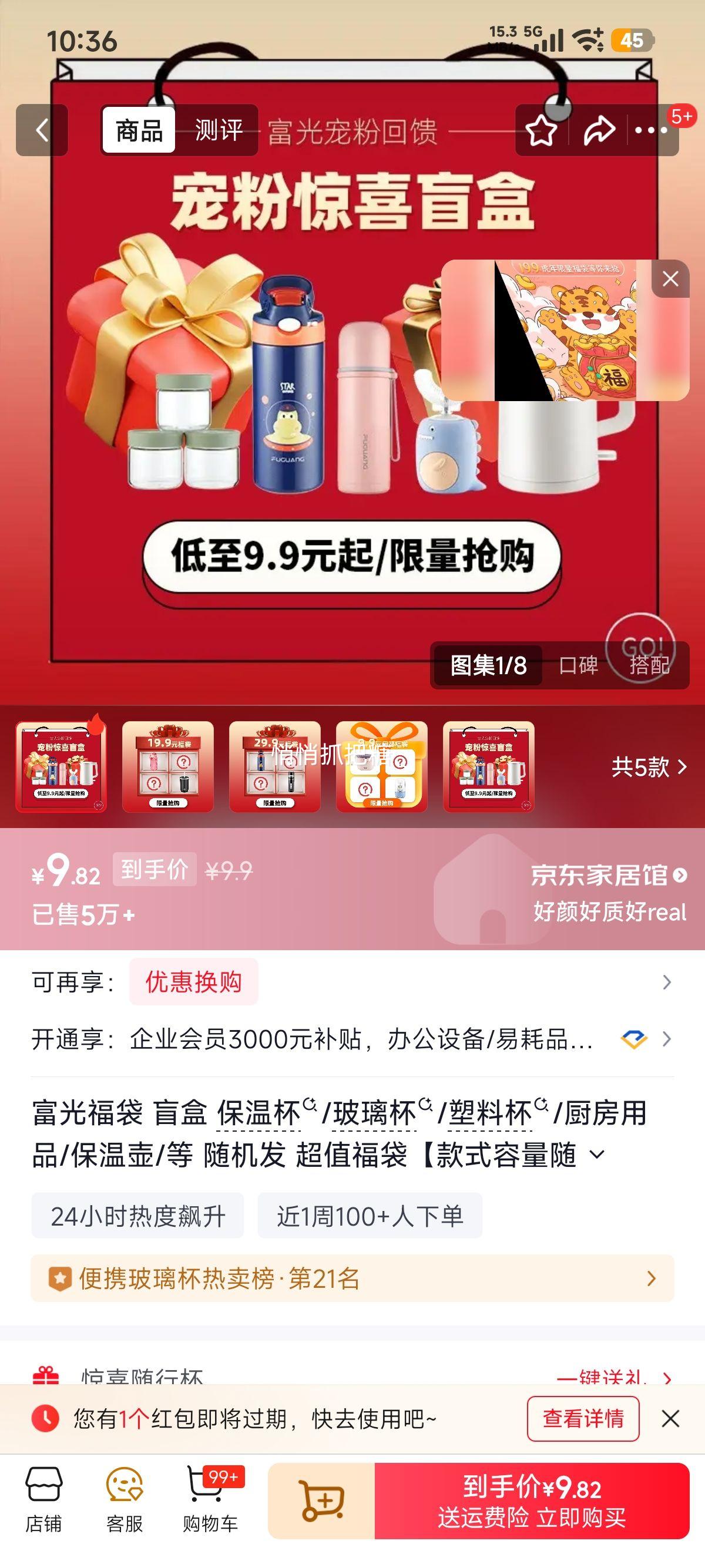Viewport: 705px width, 1568px height.
Task: View all 5 variants via 共5款 arrow
Action: (x=647, y=768)
